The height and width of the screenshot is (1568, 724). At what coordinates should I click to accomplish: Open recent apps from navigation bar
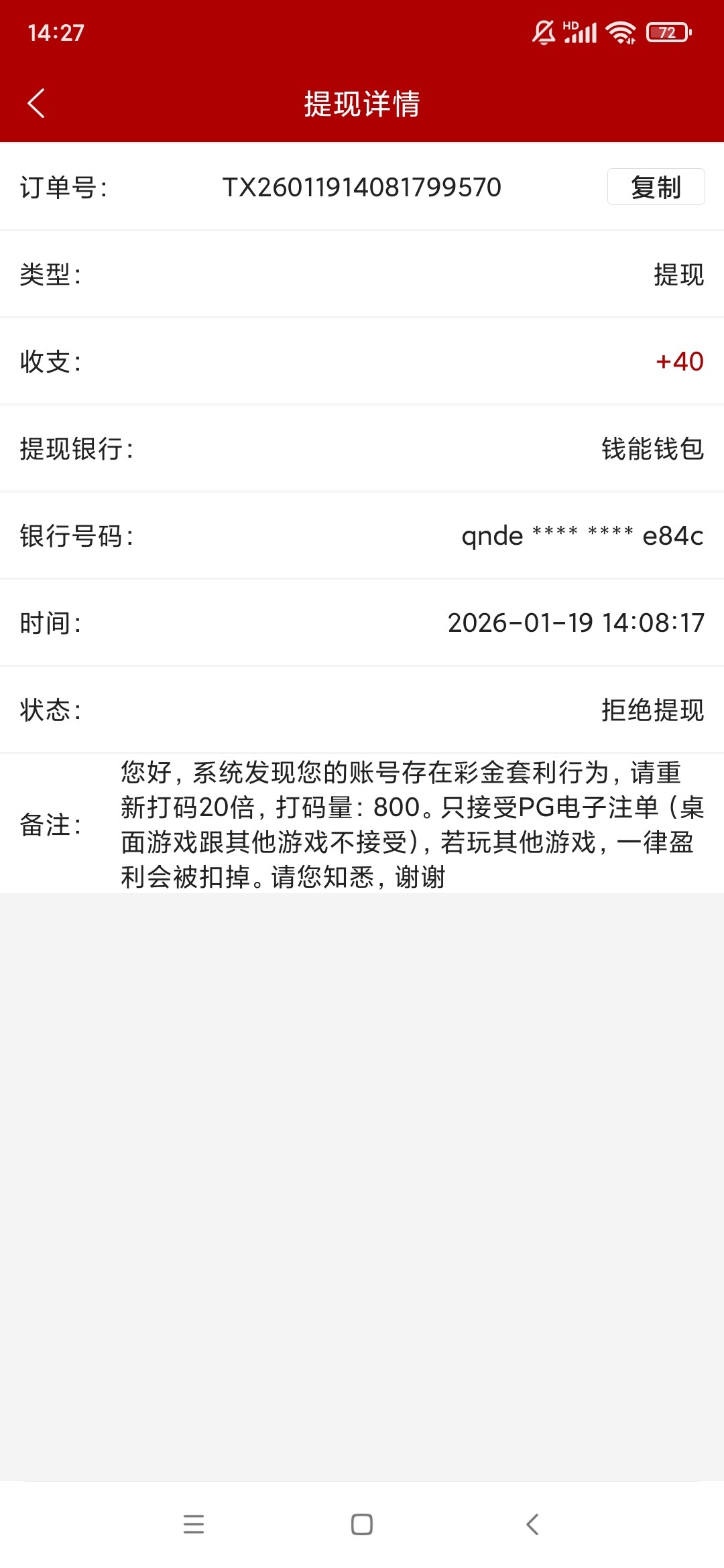tap(194, 1524)
